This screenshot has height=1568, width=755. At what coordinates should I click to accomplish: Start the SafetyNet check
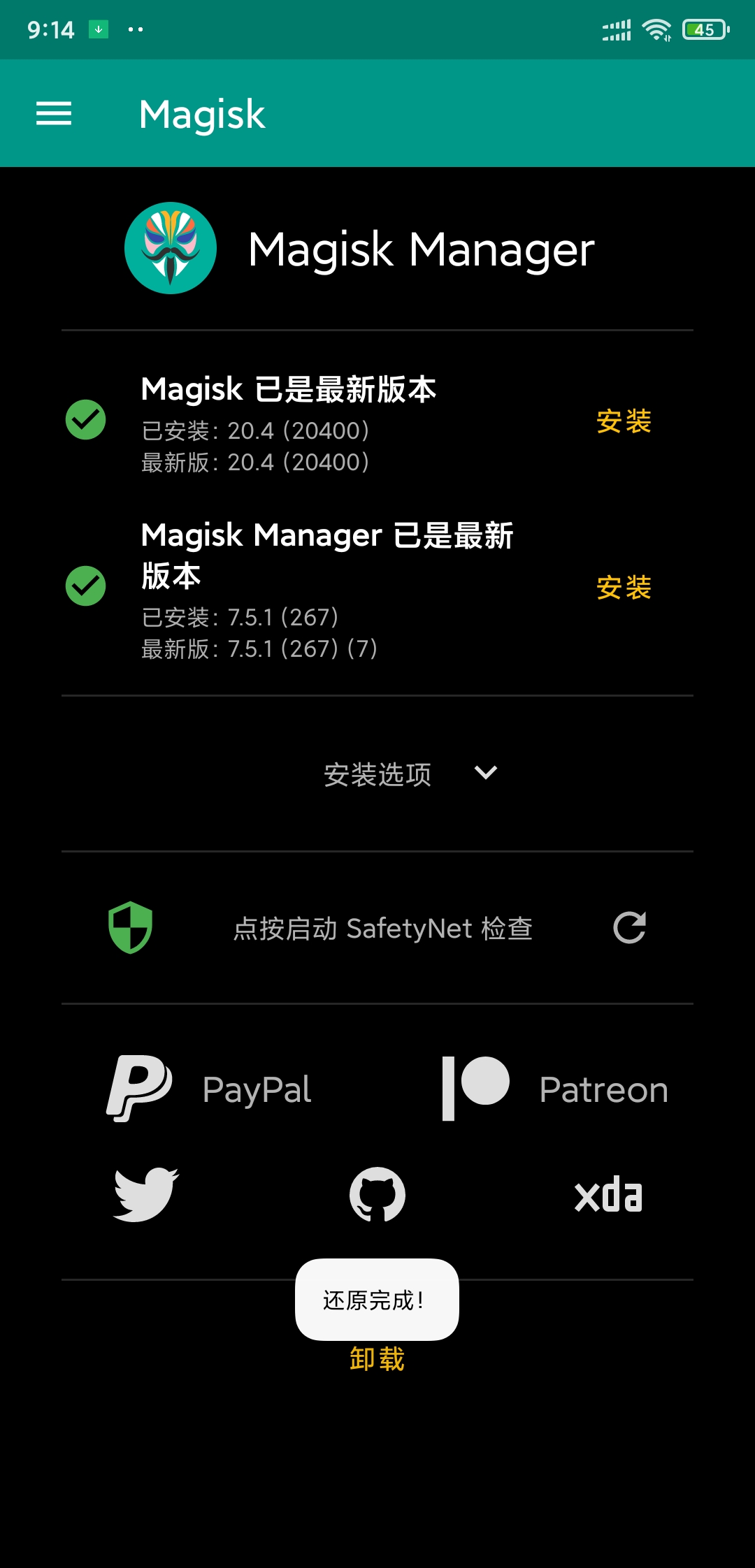point(382,929)
